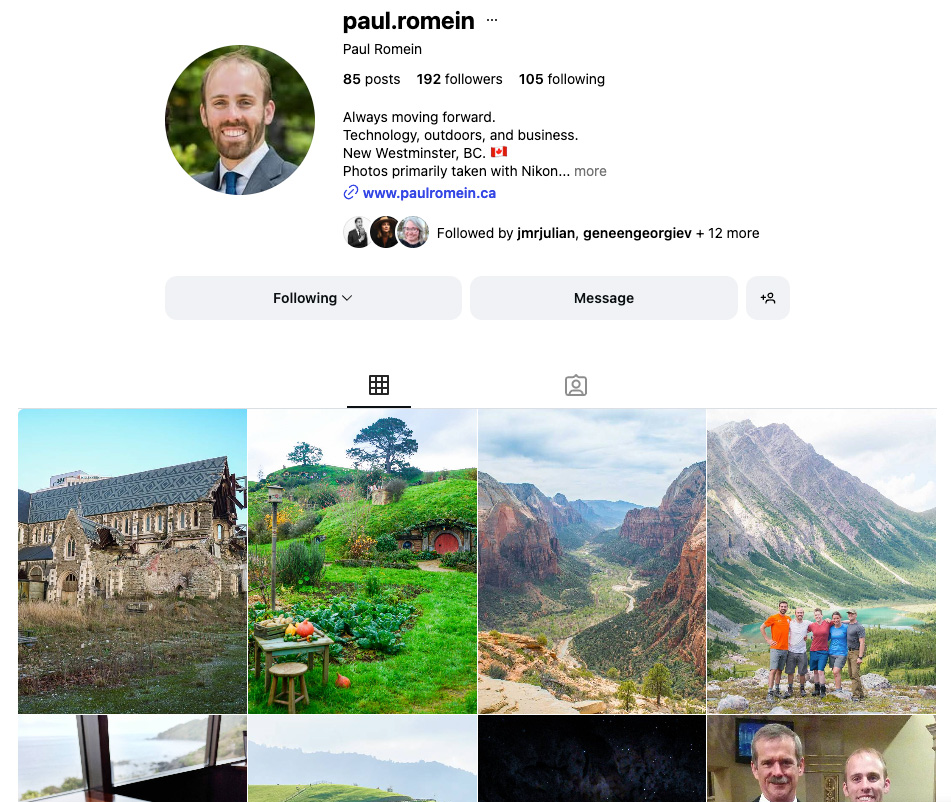951x802 pixels.
Task: View the 105 following list
Action: tap(561, 79)
